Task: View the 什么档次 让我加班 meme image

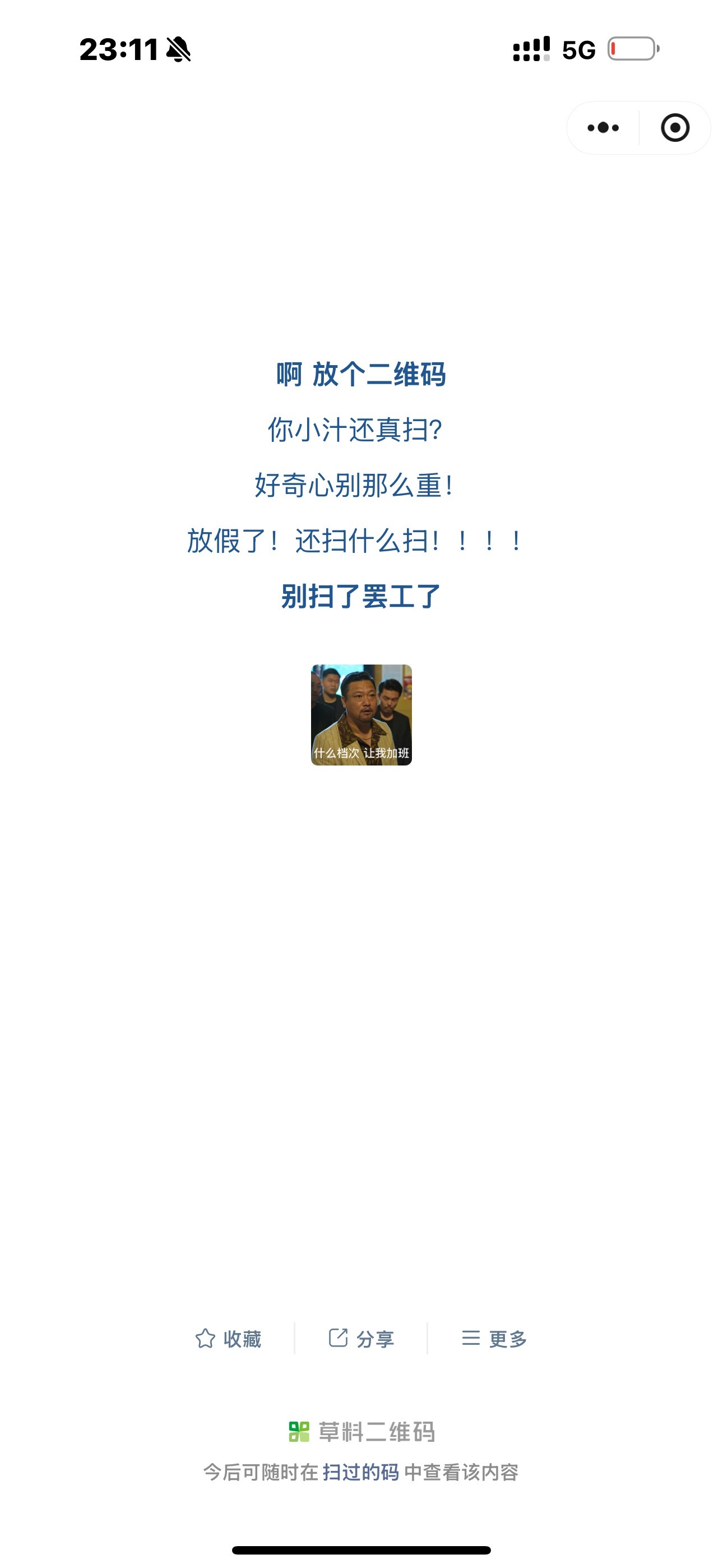Action: tap(361, 714)
